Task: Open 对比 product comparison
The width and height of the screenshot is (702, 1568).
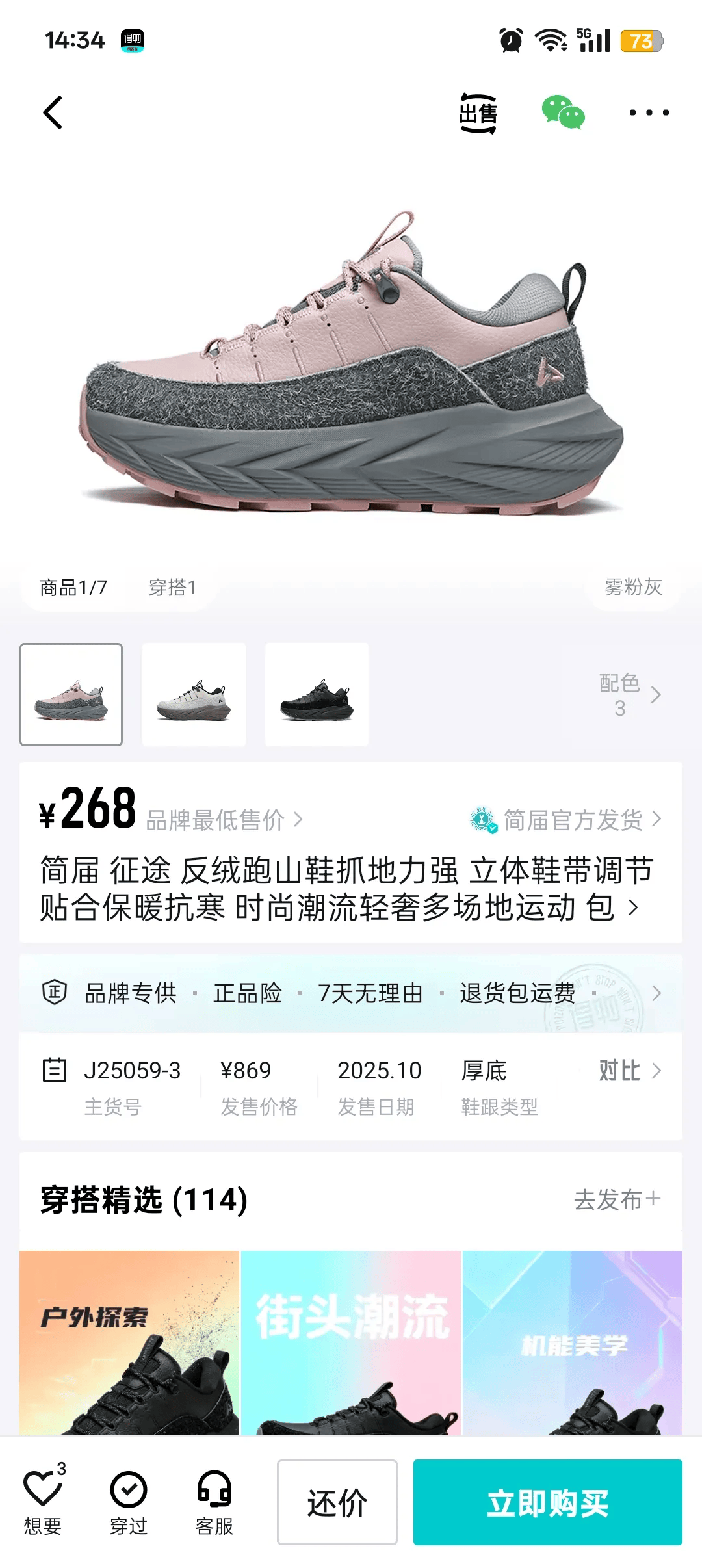Action: pos(629,1071)
